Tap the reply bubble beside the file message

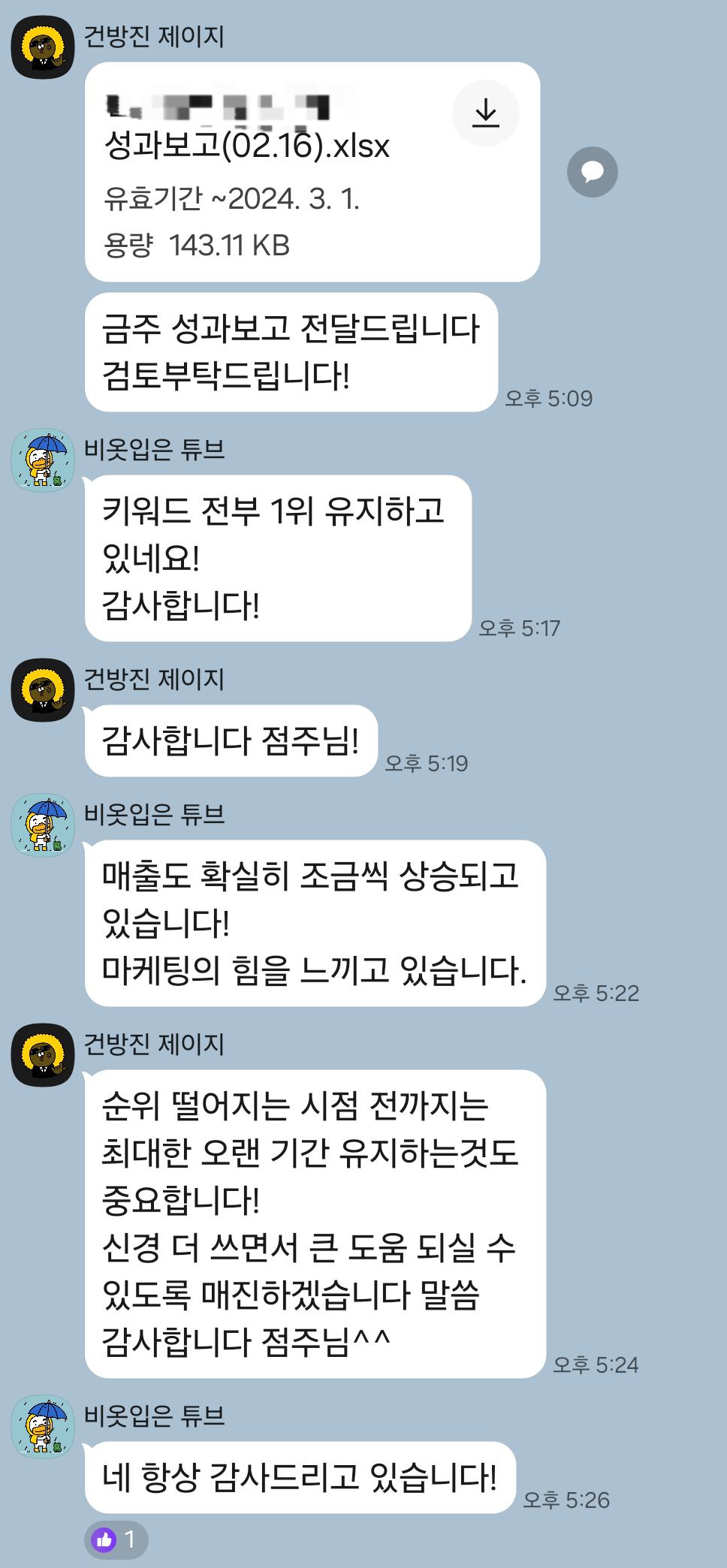(592, 172)
